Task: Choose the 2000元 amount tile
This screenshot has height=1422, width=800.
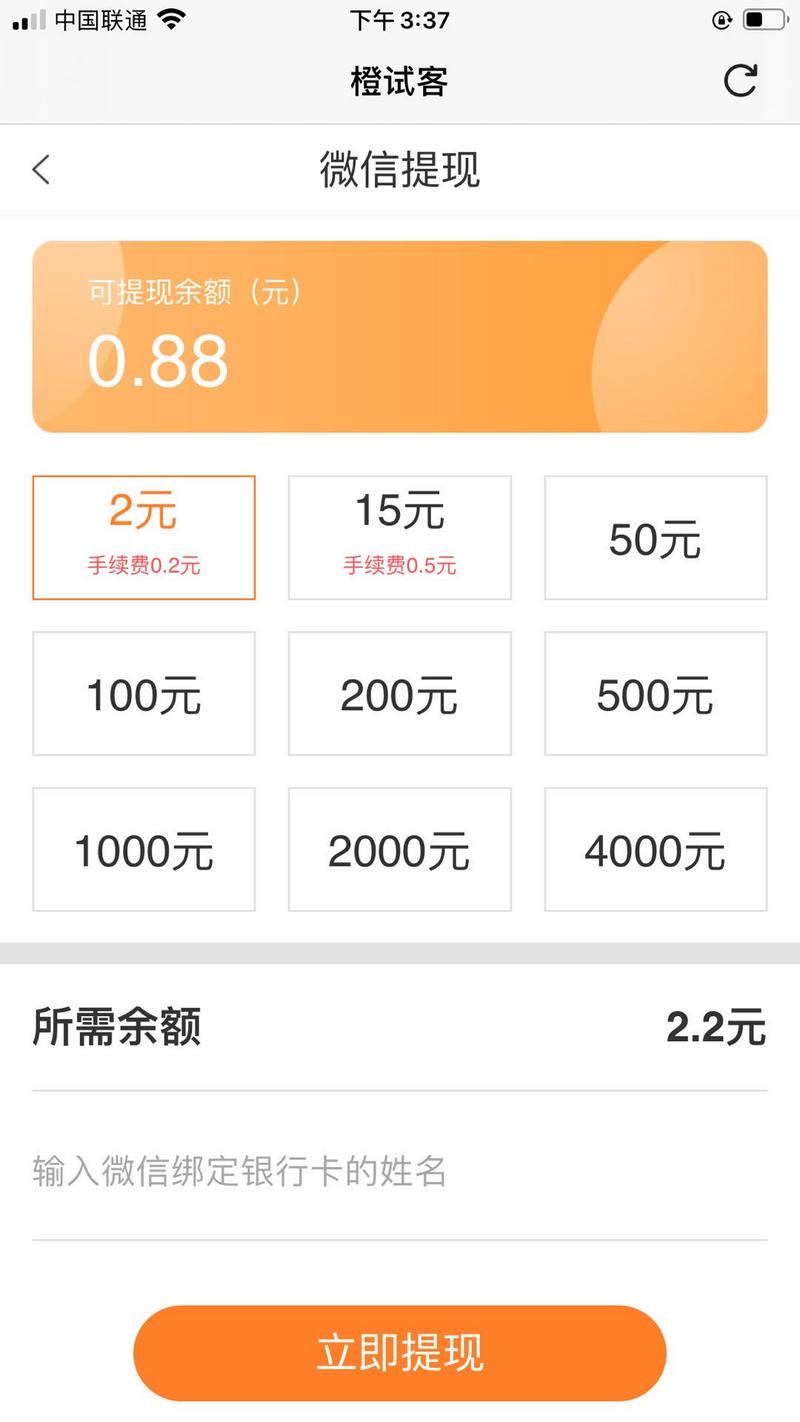Action: click(400, 850)
